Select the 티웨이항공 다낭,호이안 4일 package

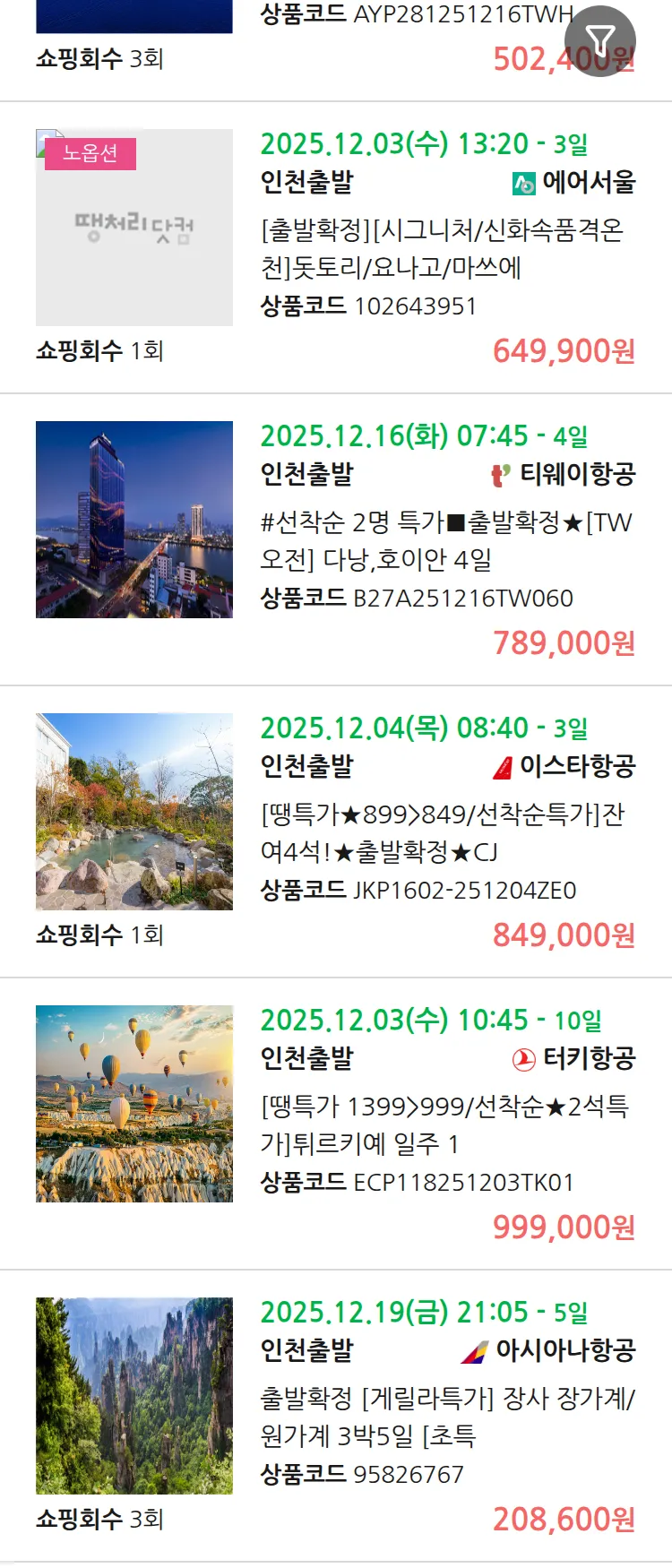(x=446, y=540)
